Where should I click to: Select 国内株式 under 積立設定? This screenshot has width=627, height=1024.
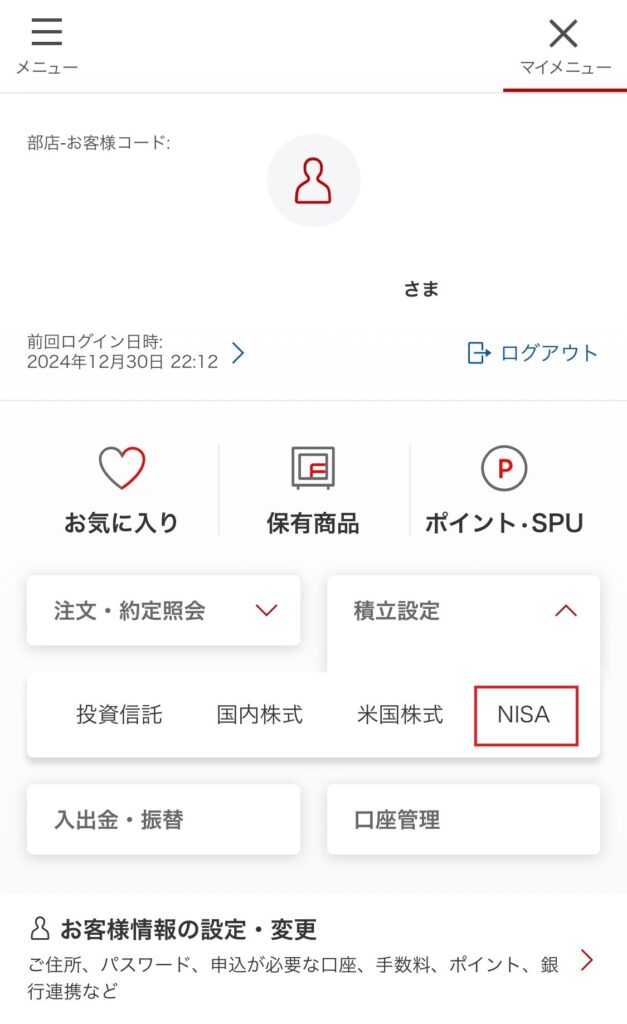click(260, 715)
